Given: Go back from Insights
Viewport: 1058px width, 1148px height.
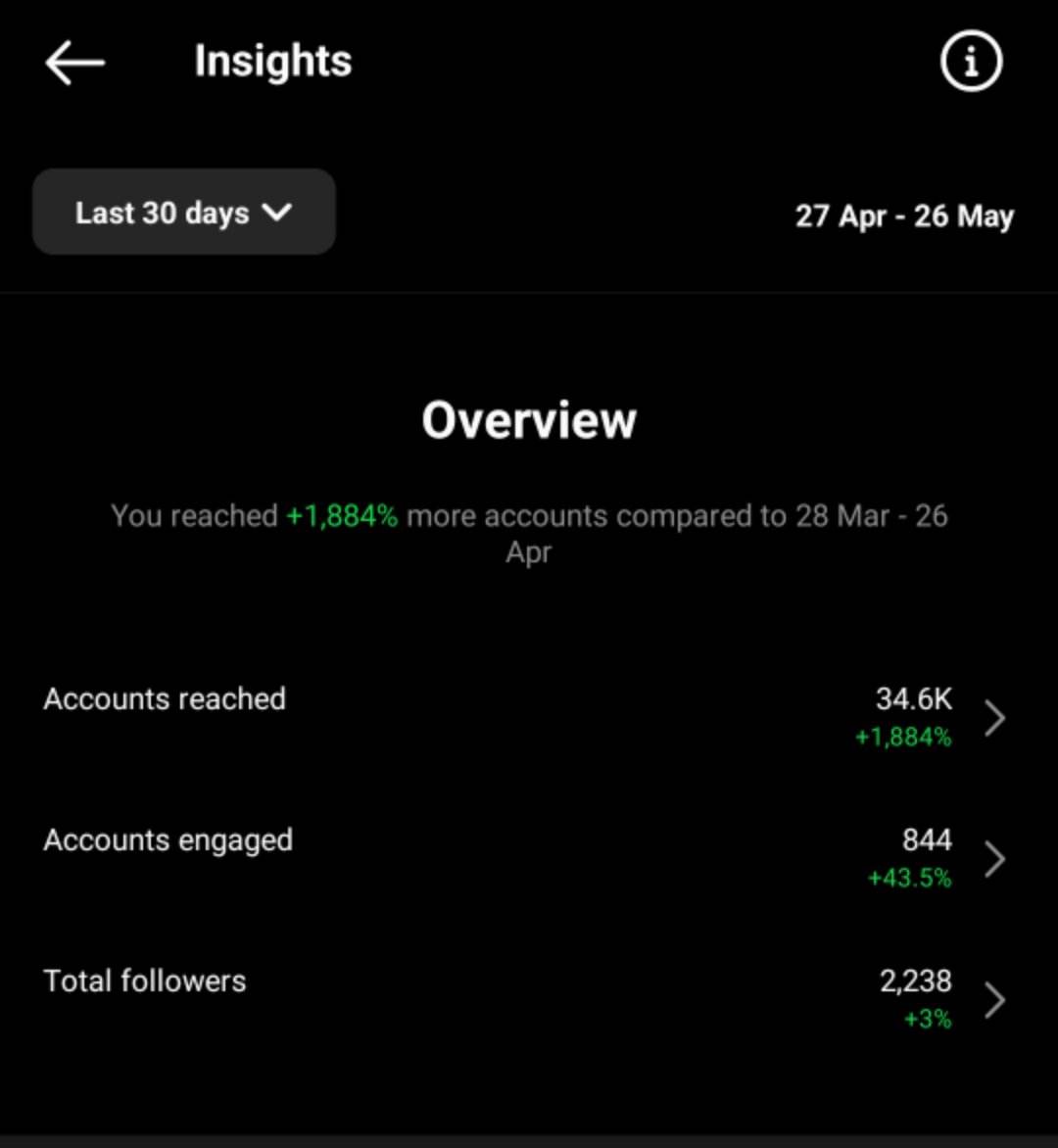Looking at the screenshot, I should (74, 63).
